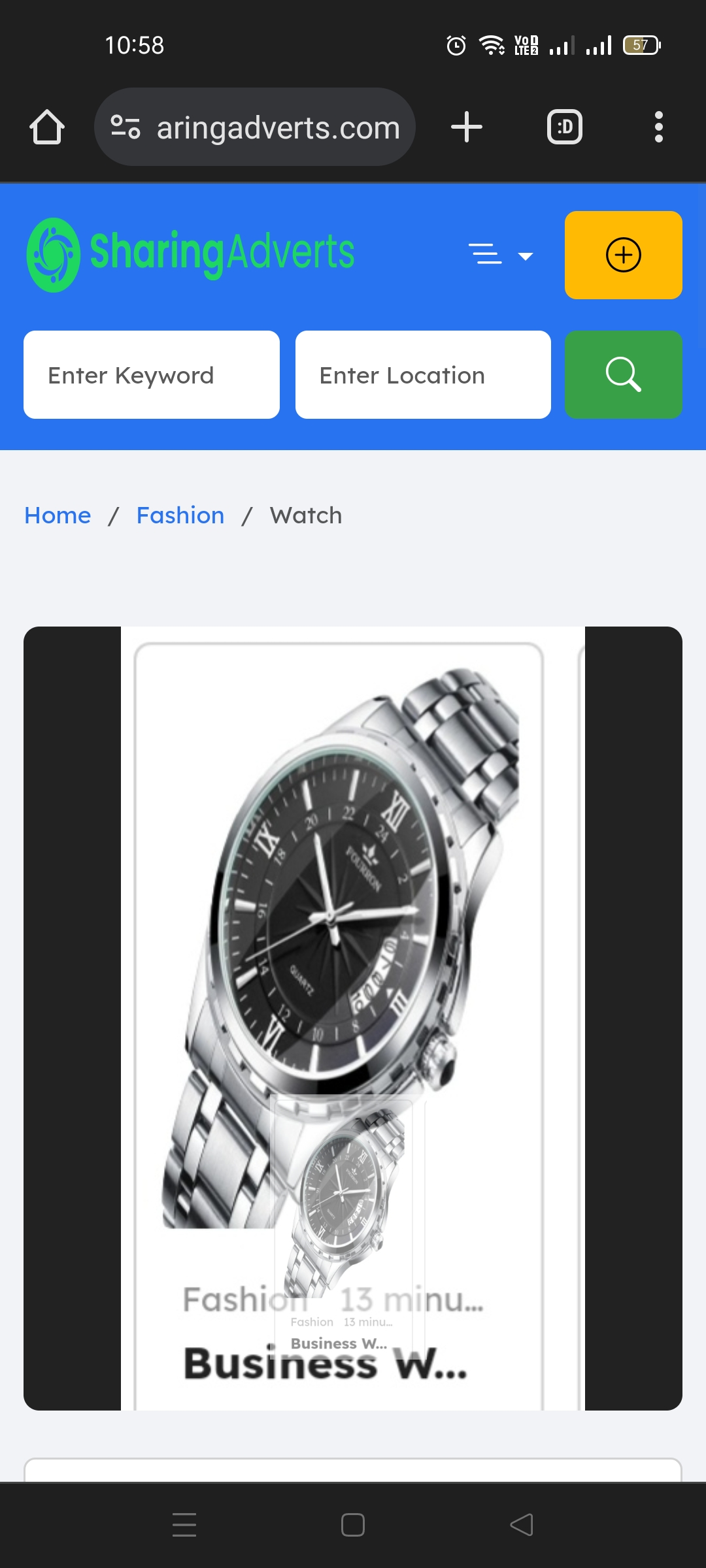This screenshot has height=1568, width=706.
Task: Open the tab switcher
Action: point(564,127)
